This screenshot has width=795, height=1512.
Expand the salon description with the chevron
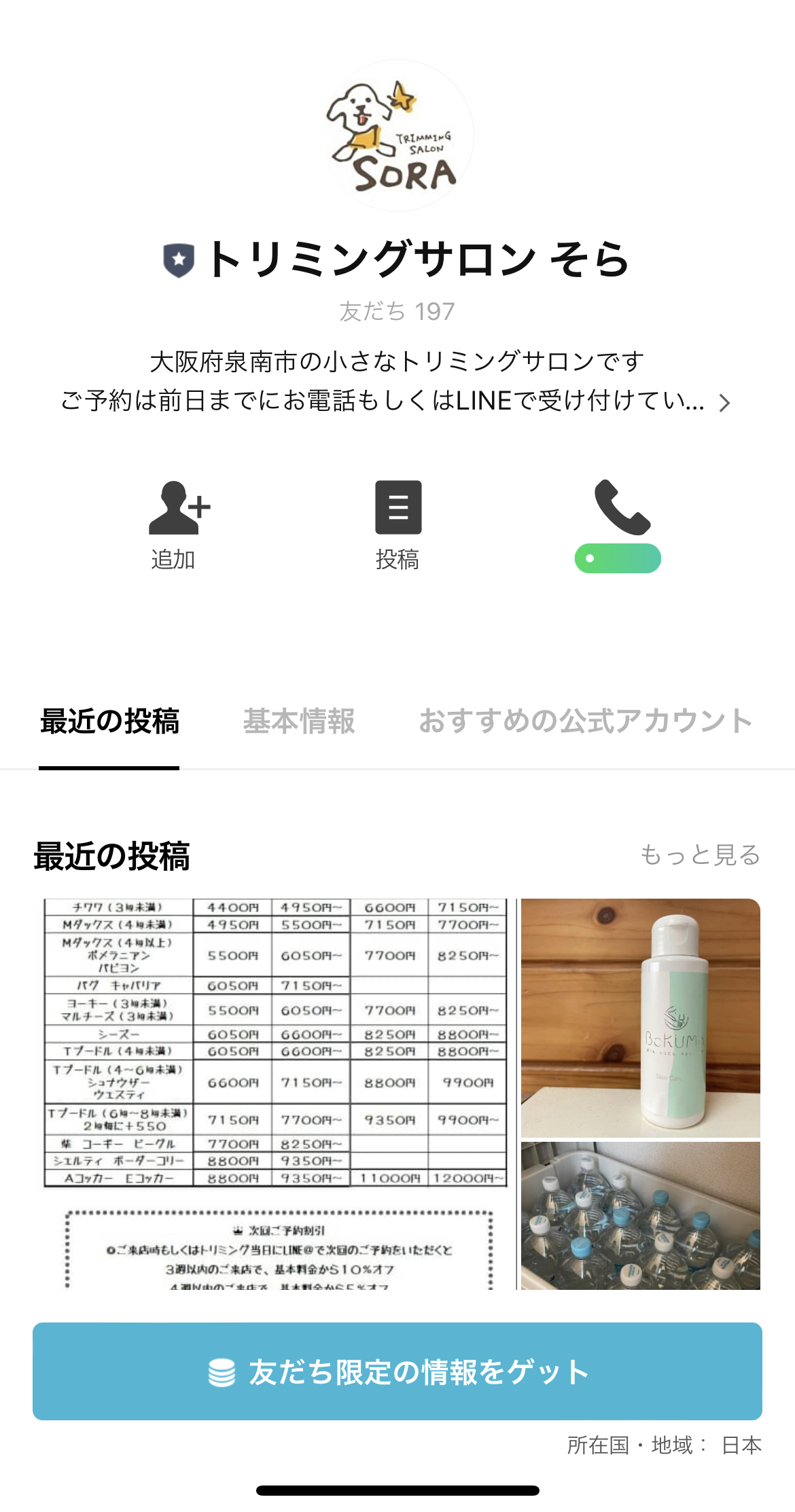point(726,402)
